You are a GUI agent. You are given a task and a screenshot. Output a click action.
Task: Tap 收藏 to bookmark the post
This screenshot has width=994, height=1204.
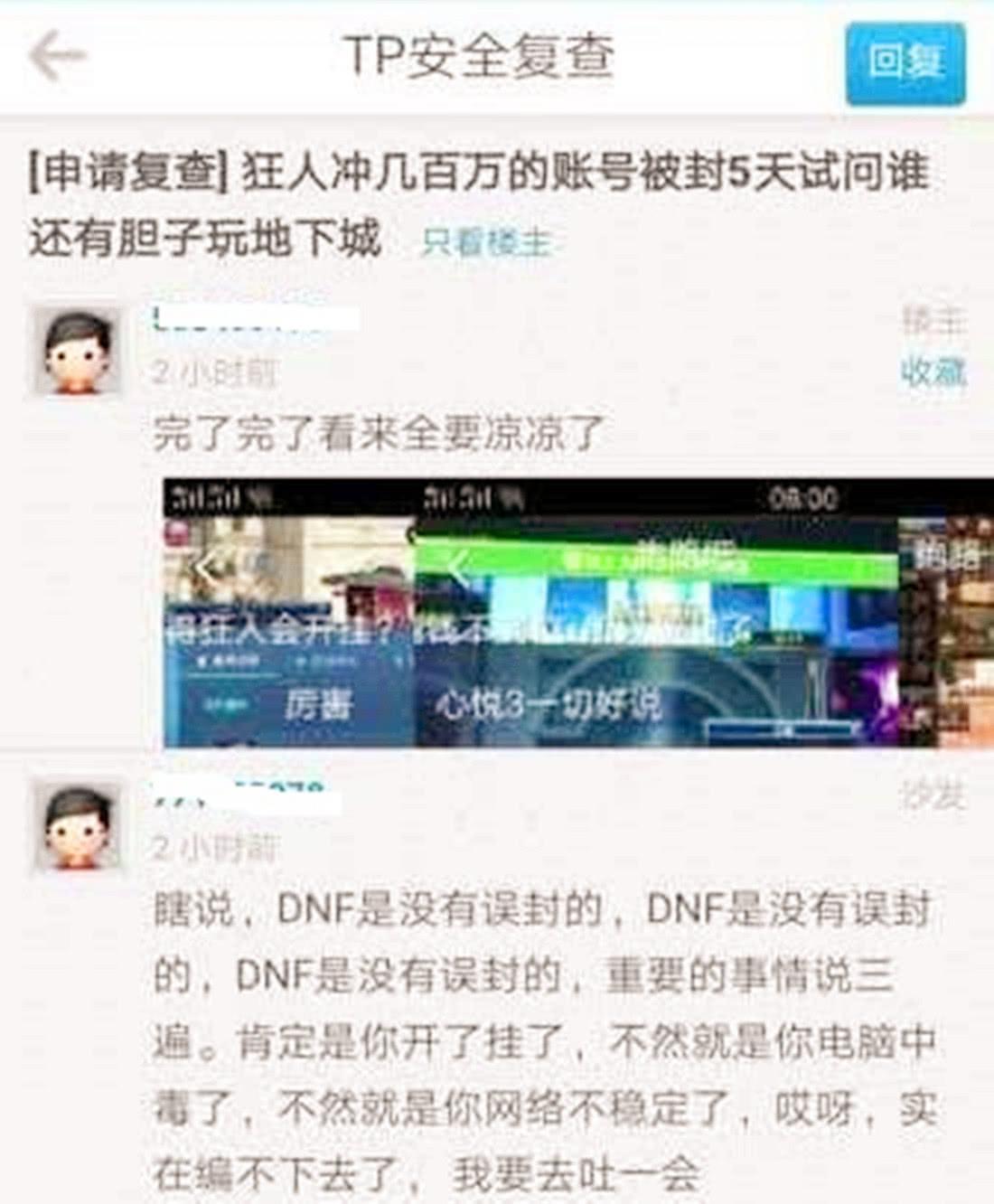tap(933, 372)
